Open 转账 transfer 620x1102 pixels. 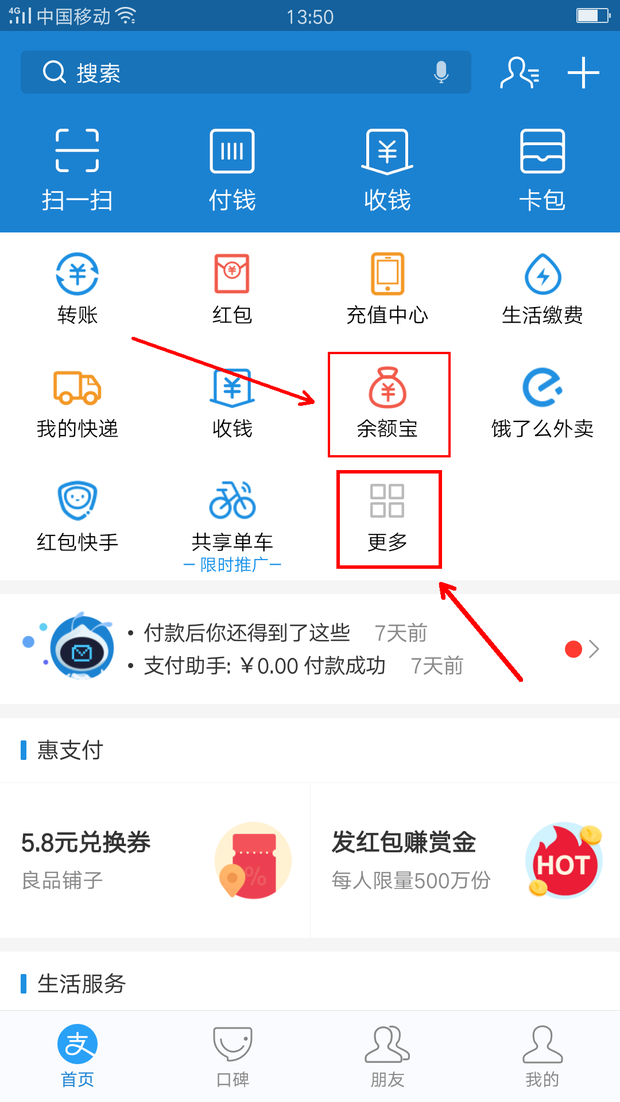[77, 290]
